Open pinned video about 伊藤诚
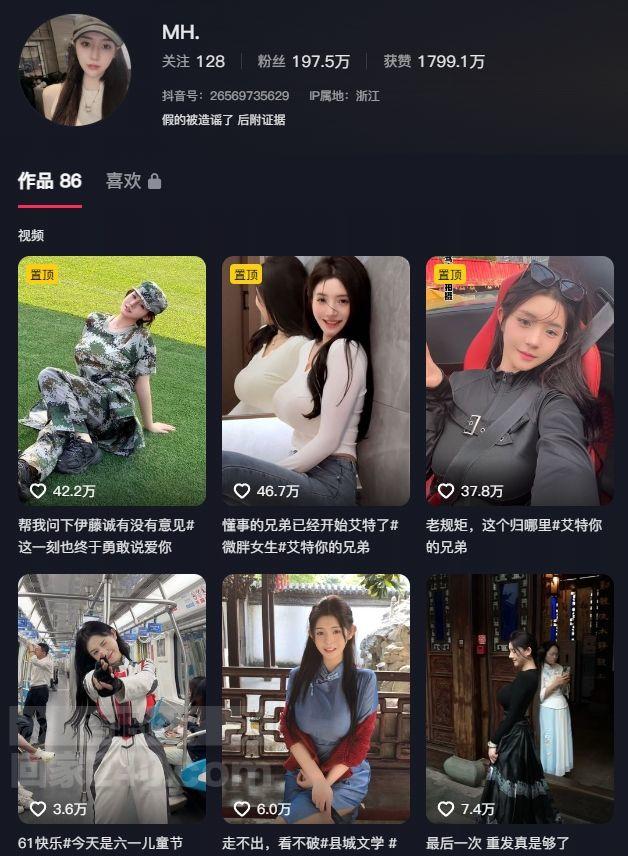The image size is (628, 856). tap(112, 380)
